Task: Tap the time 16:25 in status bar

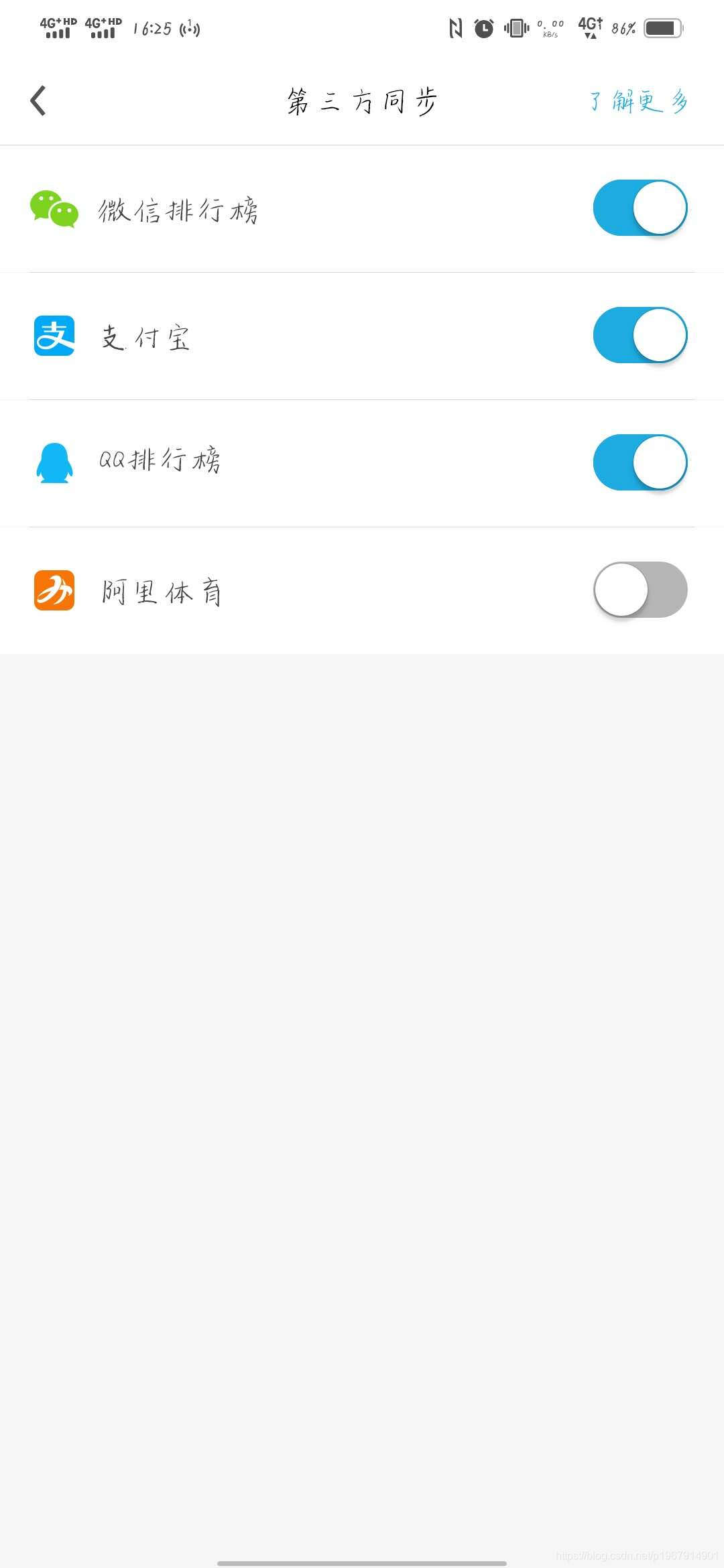Action: click(x=152, y=28)
